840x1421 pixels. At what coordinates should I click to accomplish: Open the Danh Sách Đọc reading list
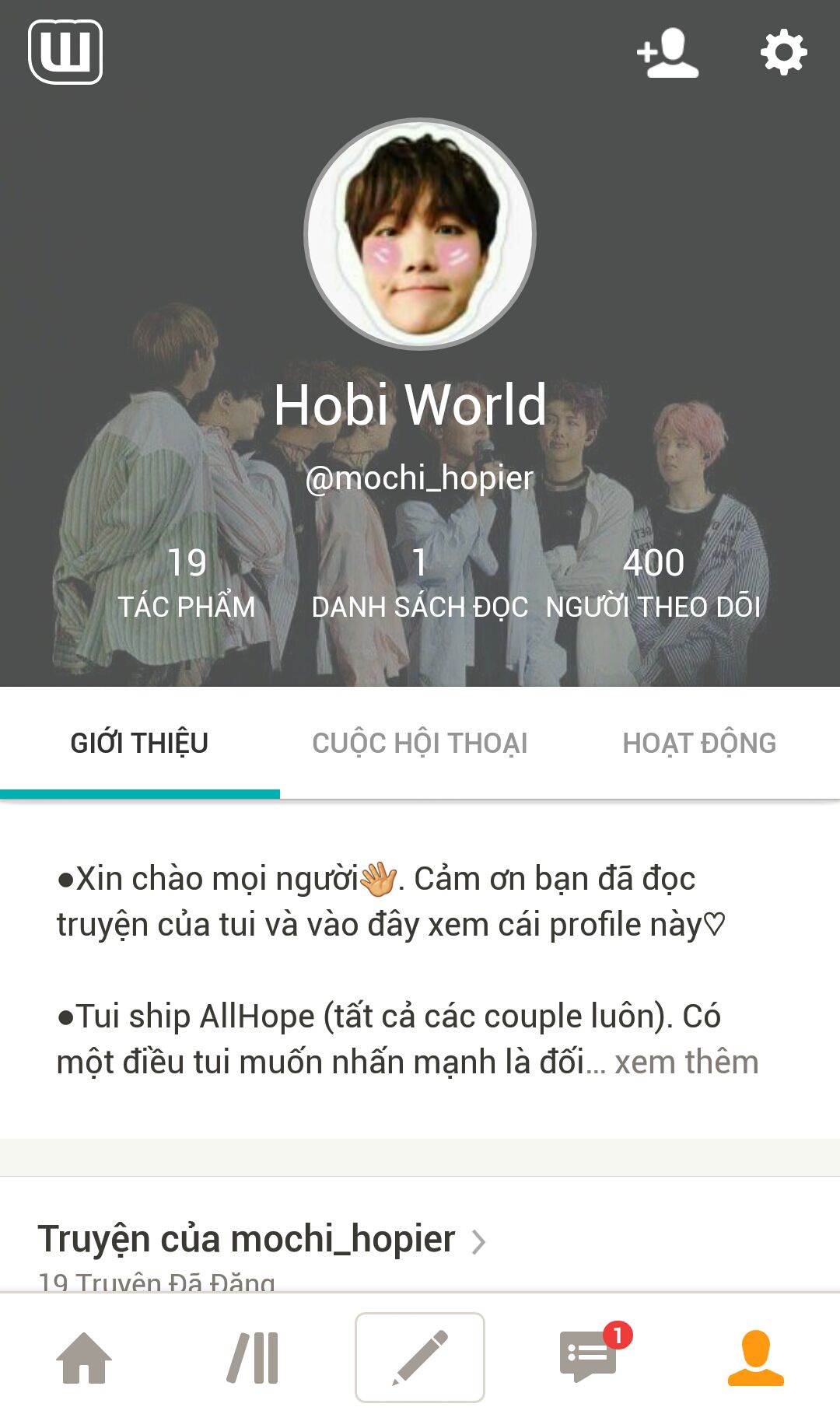coord(420,583)
